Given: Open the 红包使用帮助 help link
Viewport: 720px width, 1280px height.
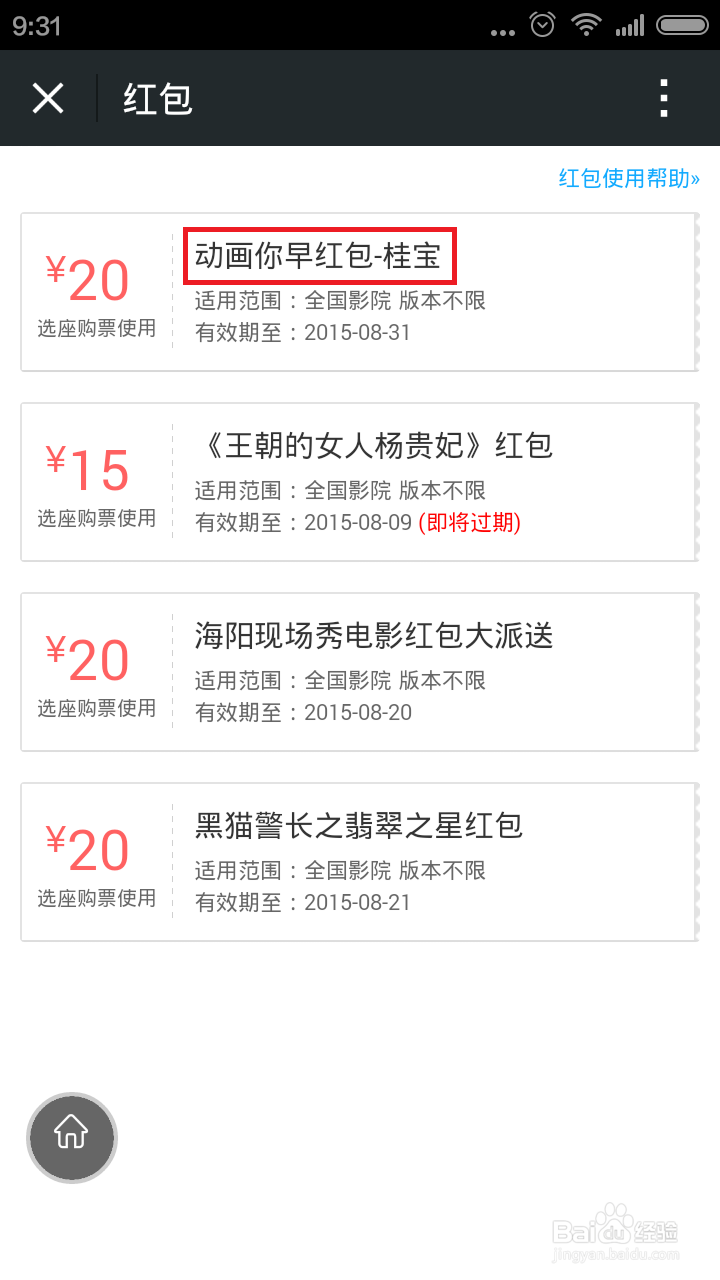Looking at the screenshot, I should (629, 178).
